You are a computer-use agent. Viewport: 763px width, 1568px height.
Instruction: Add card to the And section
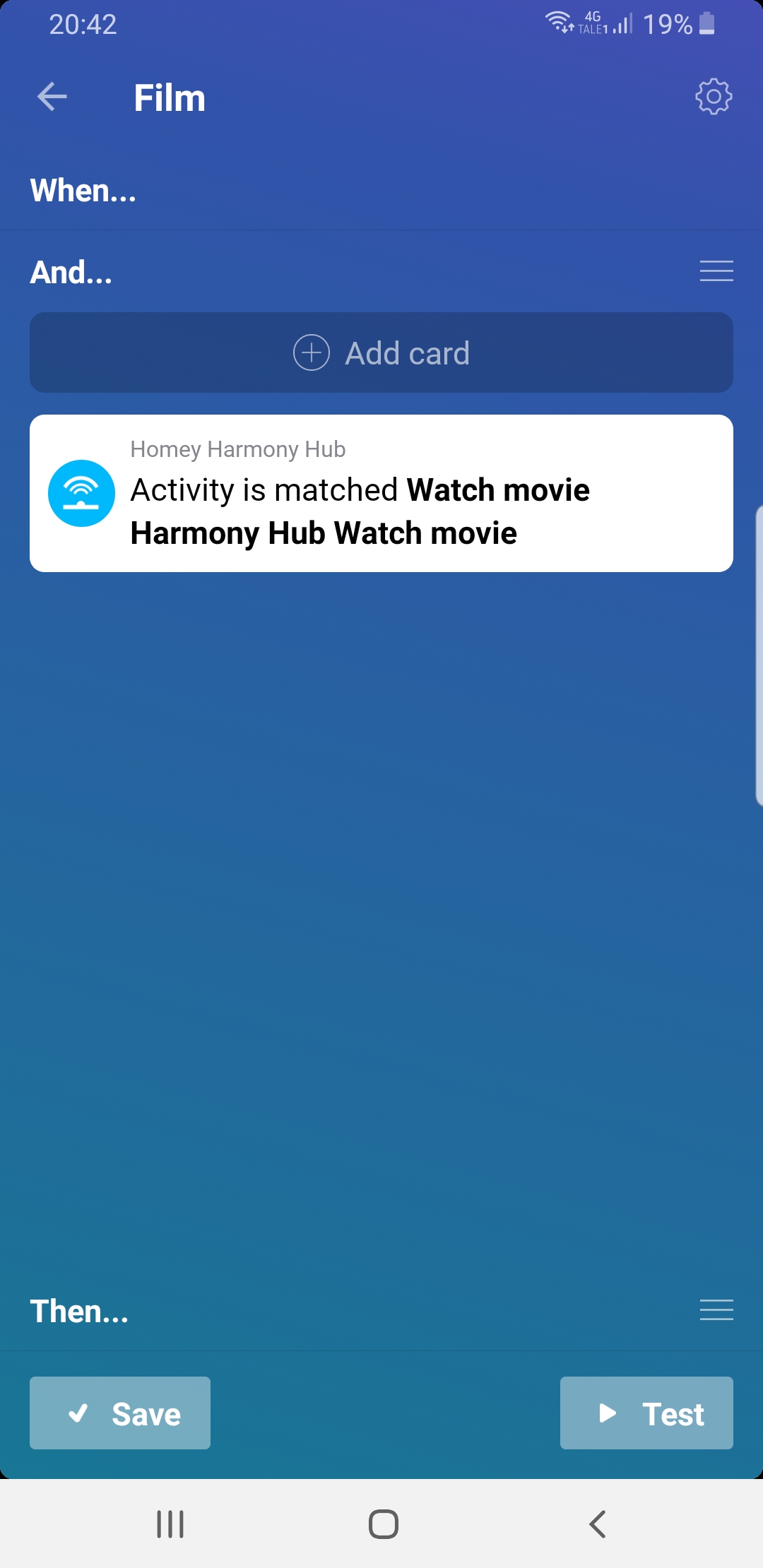coord(381,352)
